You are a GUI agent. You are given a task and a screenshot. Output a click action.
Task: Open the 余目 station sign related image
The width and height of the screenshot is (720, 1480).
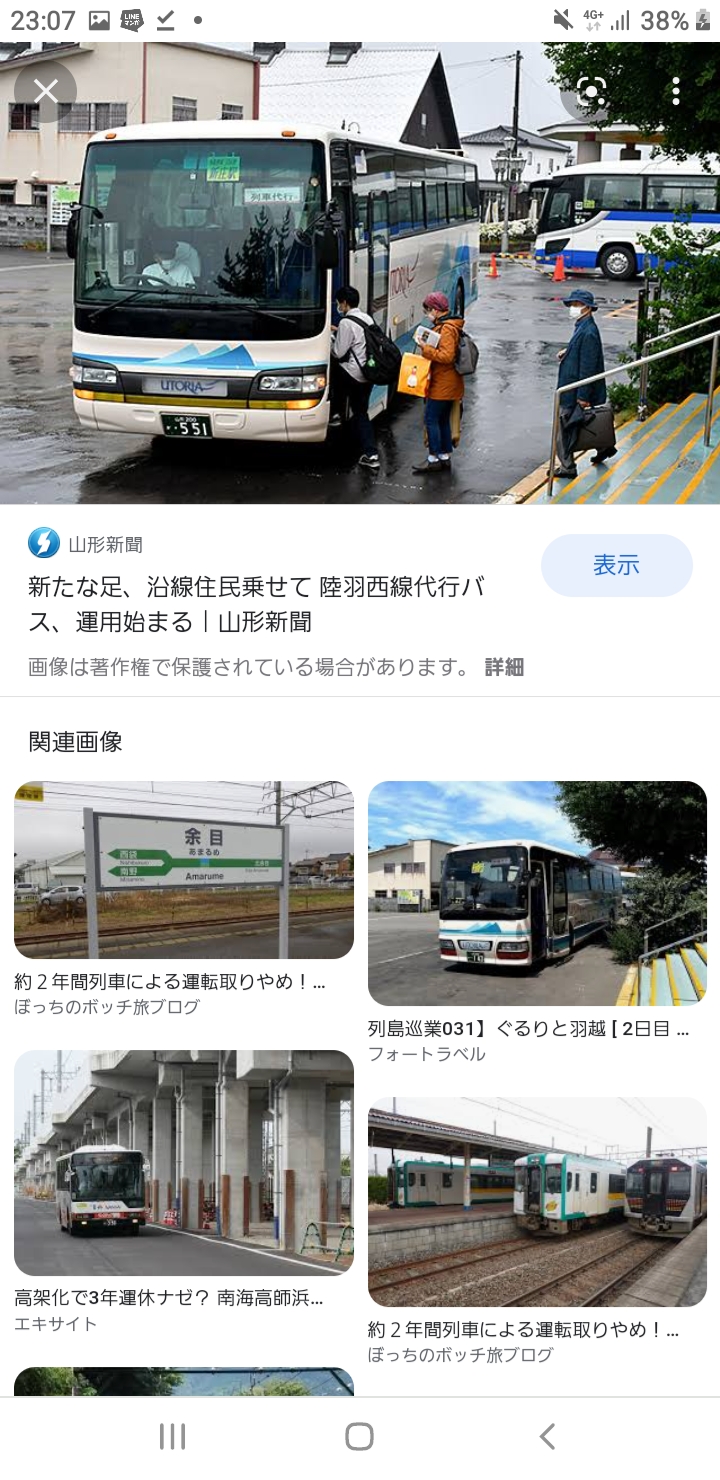(x=184, y=870)
